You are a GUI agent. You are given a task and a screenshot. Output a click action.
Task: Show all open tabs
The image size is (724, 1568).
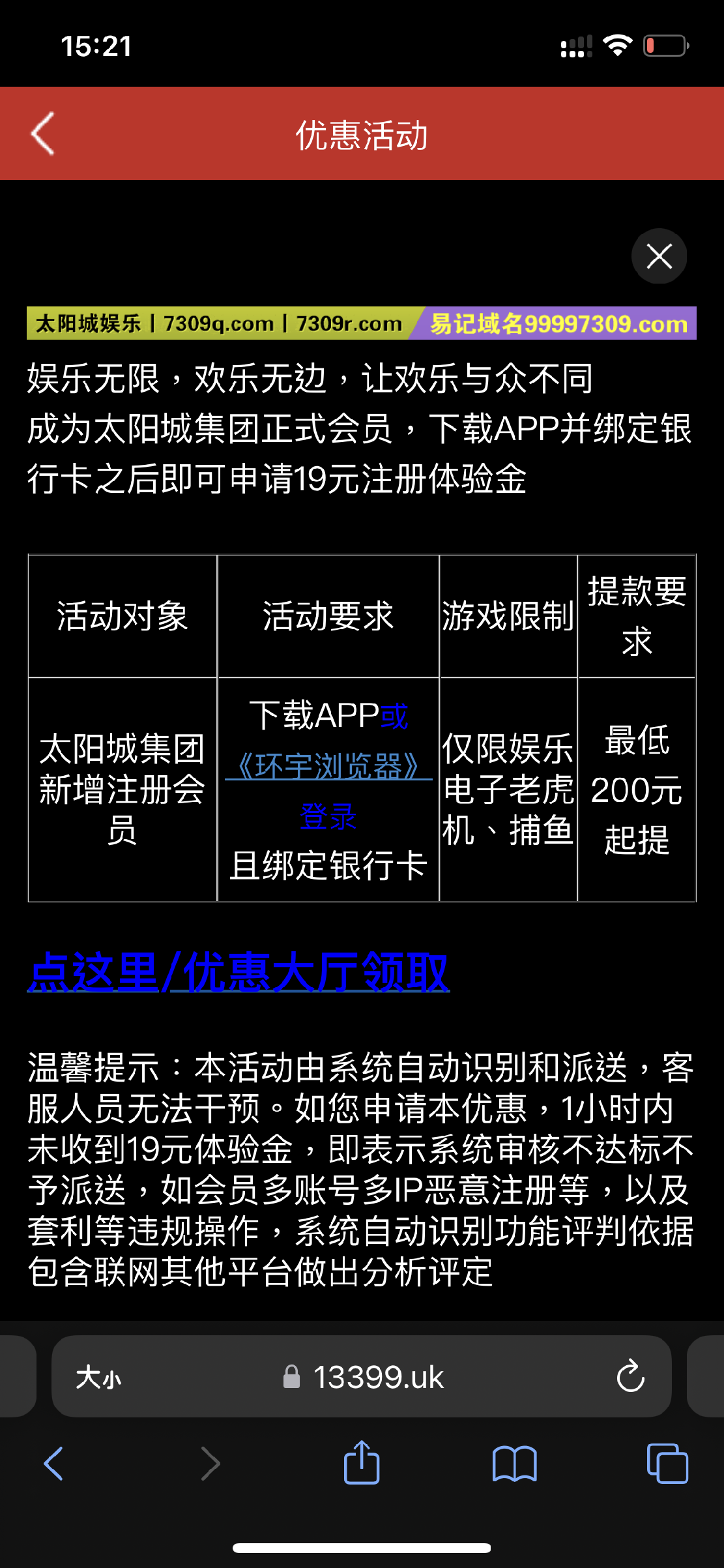click(667, 1464)
